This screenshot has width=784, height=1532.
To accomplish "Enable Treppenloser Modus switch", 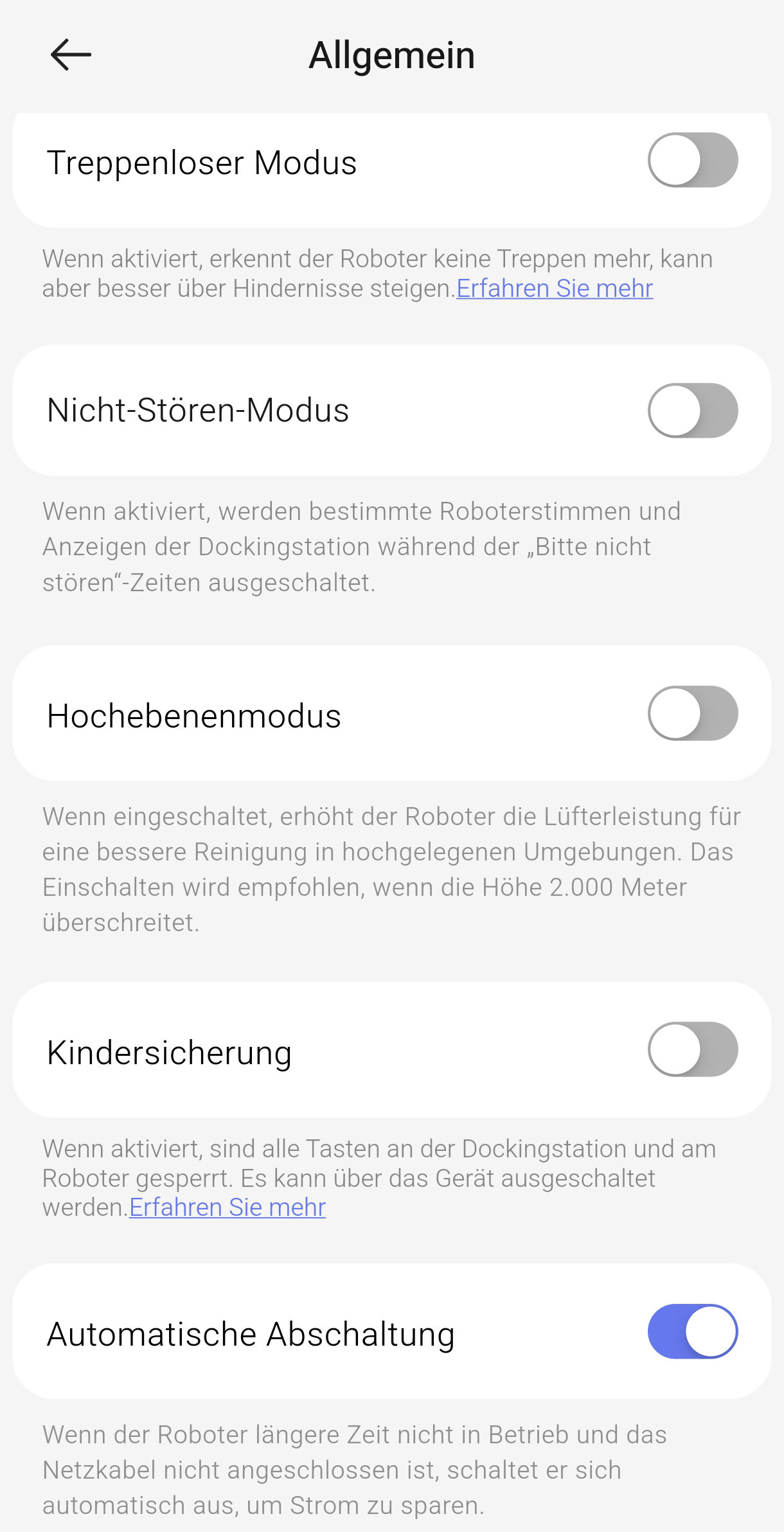I will [692, 160].
